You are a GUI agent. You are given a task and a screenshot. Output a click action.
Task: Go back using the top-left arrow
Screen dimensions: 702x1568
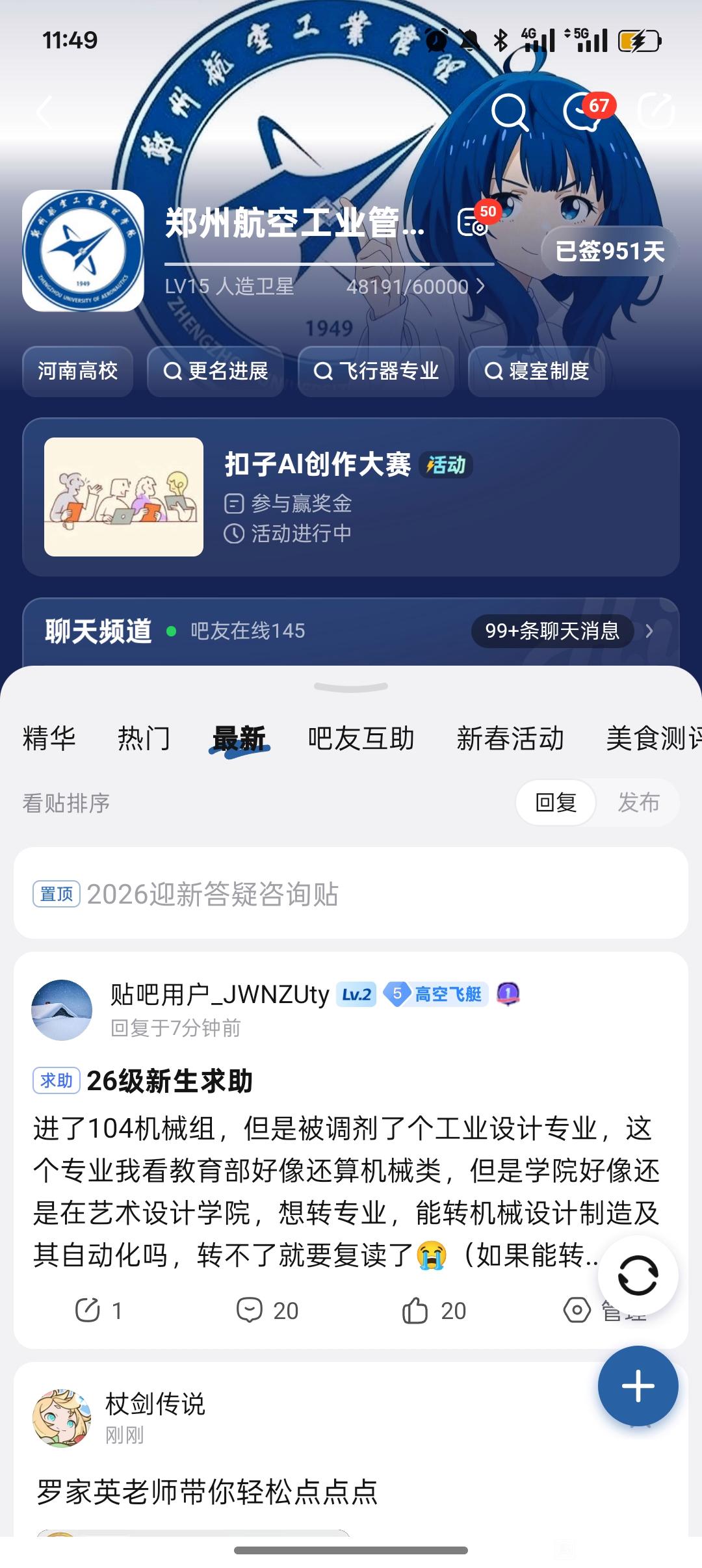45,112
